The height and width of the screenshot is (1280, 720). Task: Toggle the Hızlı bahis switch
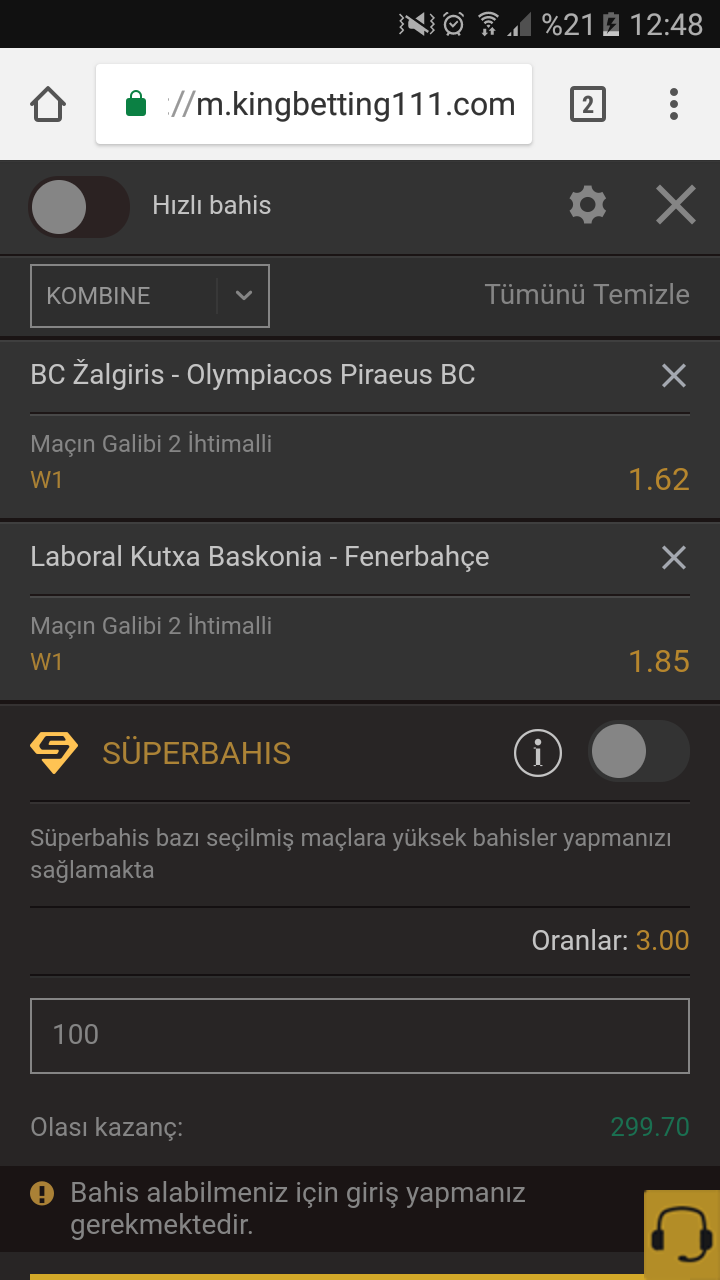(79, 207)
